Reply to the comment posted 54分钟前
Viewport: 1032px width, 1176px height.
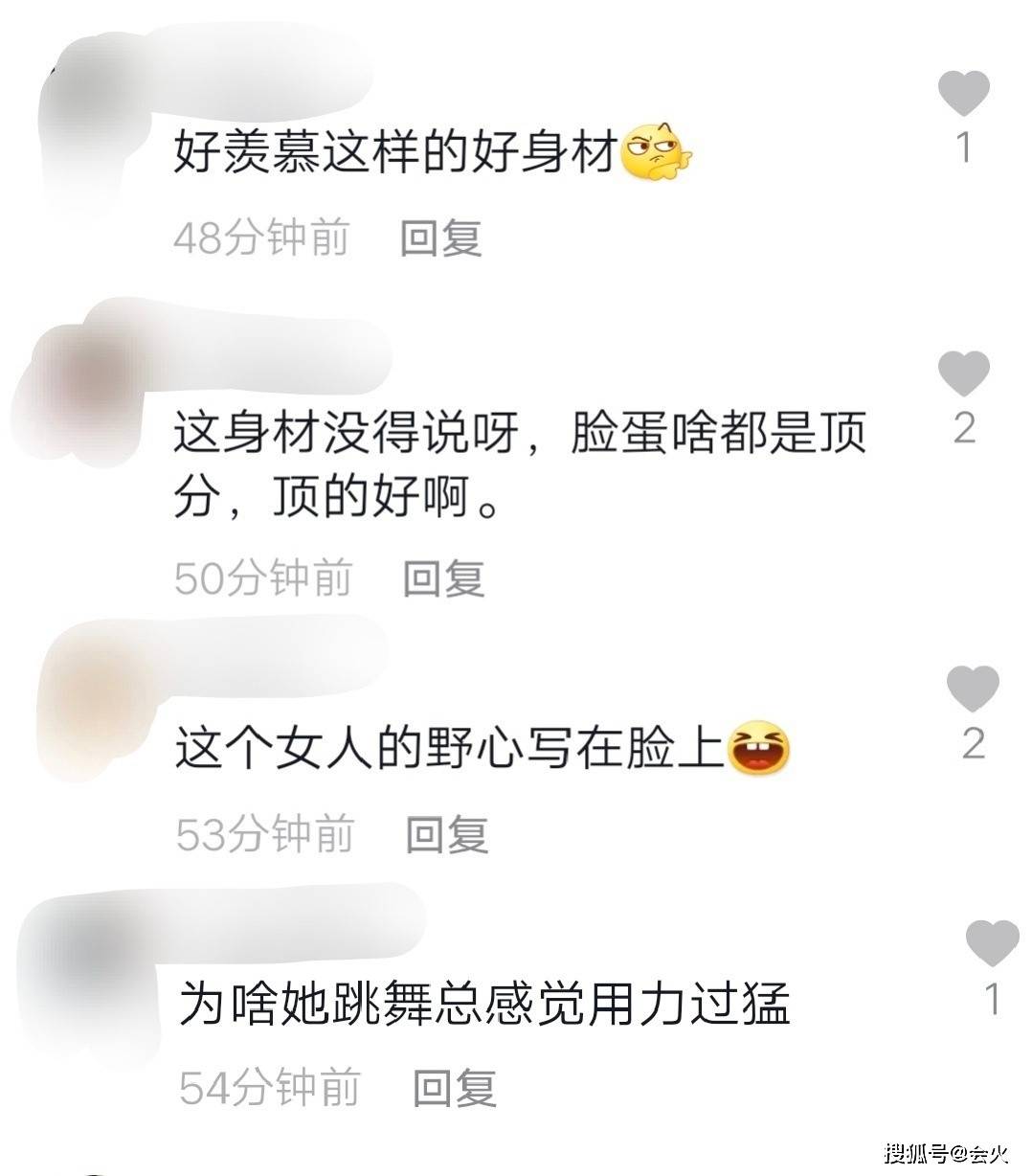[x=455, y=1088]
